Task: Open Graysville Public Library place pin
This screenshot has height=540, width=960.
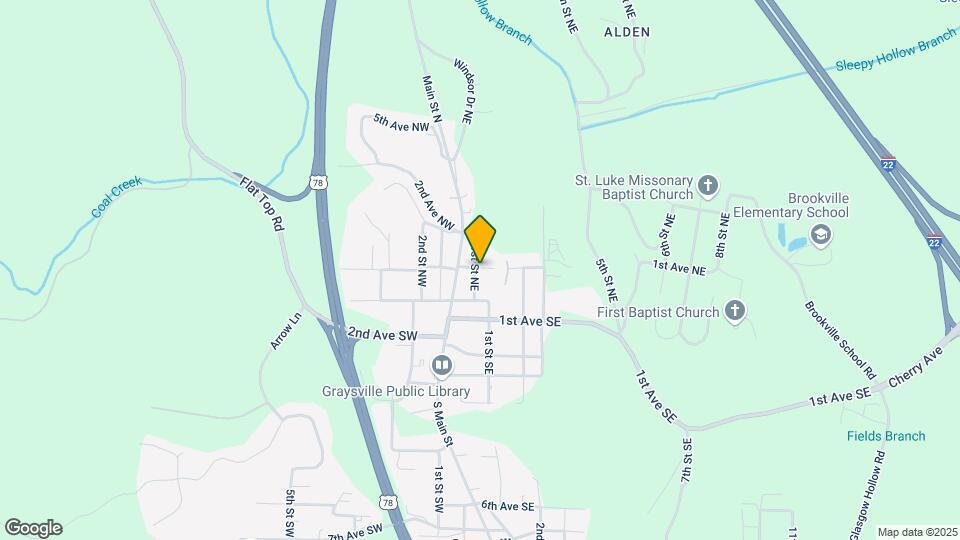Action: coord(441,367)
